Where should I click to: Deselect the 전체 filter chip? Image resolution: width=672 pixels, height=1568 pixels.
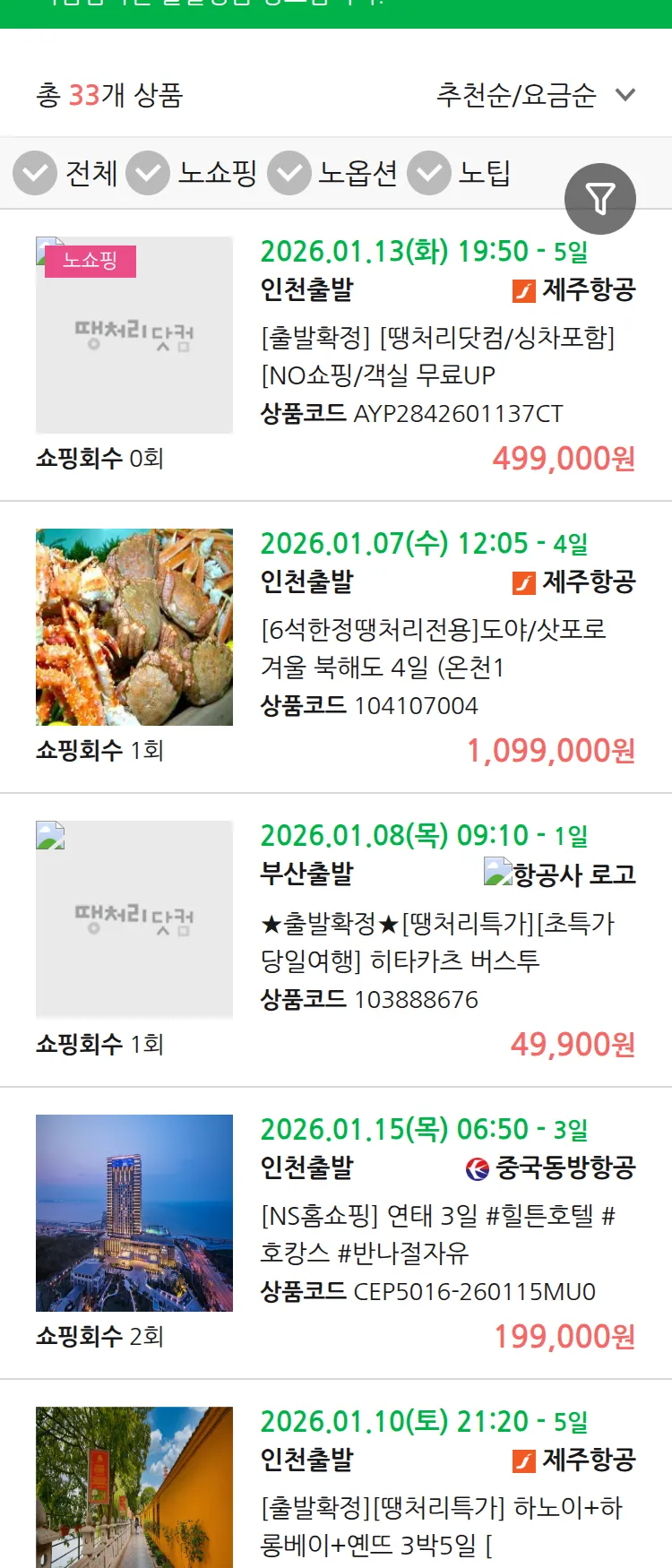(34, 171)
